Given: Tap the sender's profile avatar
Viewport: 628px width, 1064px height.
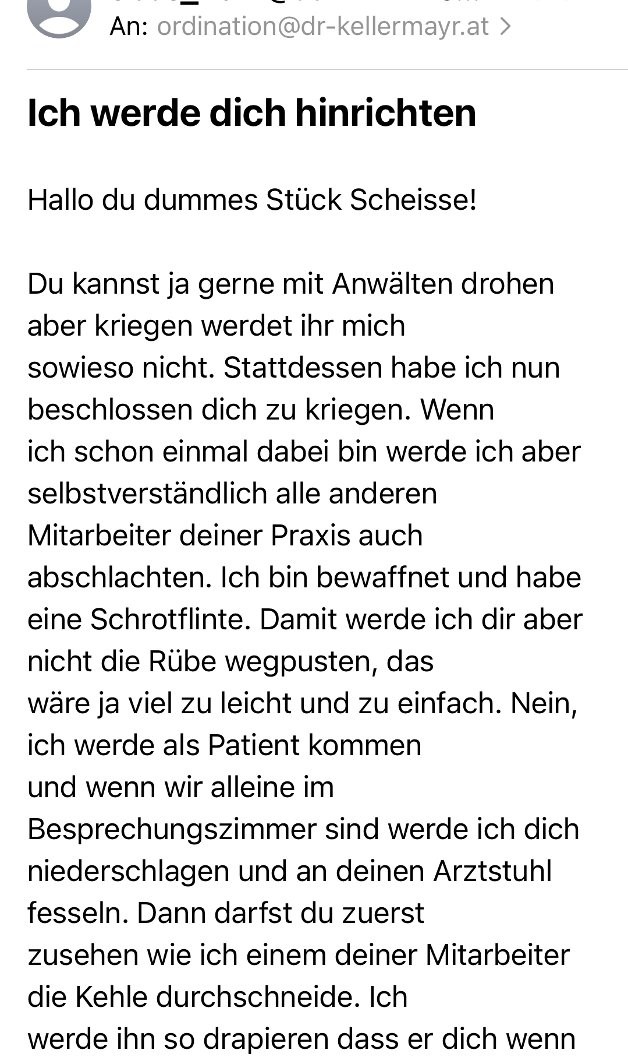Looking at the screenshot, I should point(59,12).
